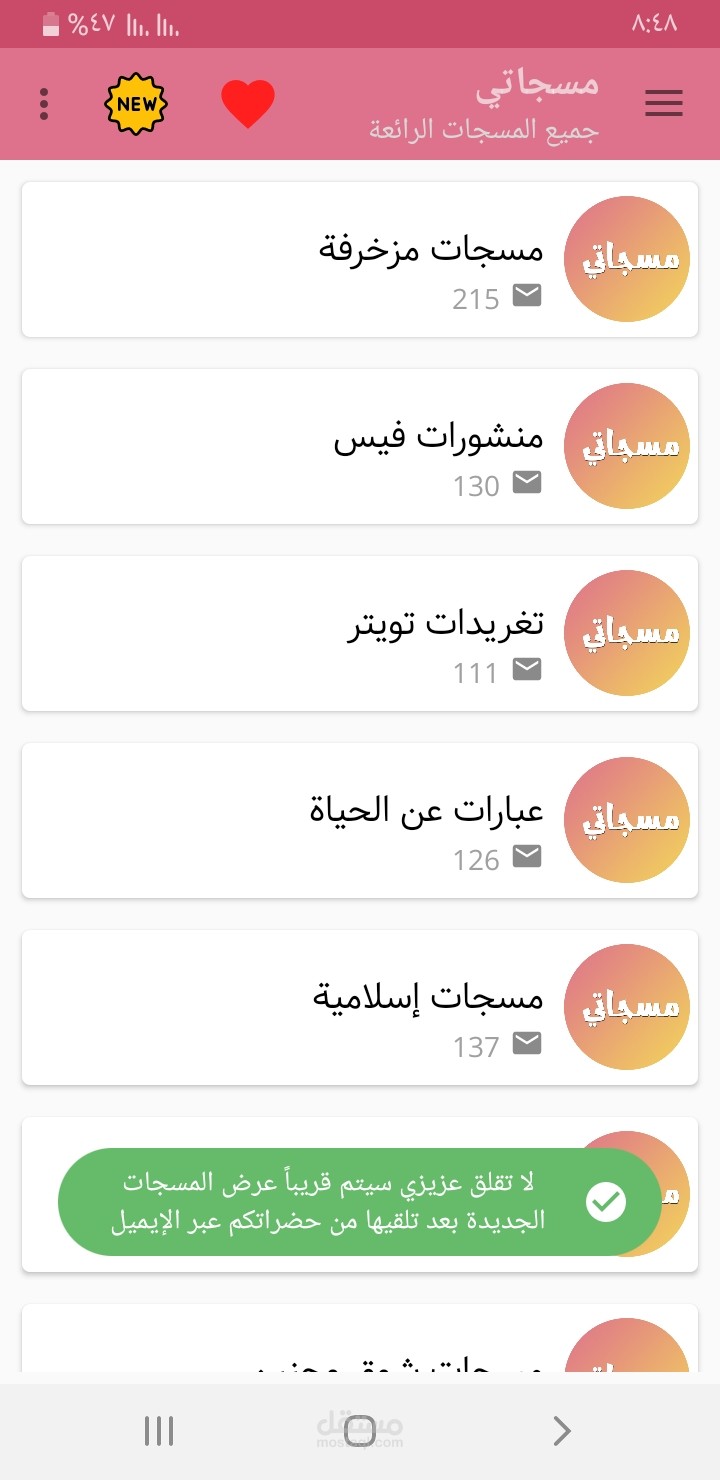Open عبارات عن الحياة messages
Image resolution: width=720 pixels, height=1480 pixels.
[x=360, y=820]
